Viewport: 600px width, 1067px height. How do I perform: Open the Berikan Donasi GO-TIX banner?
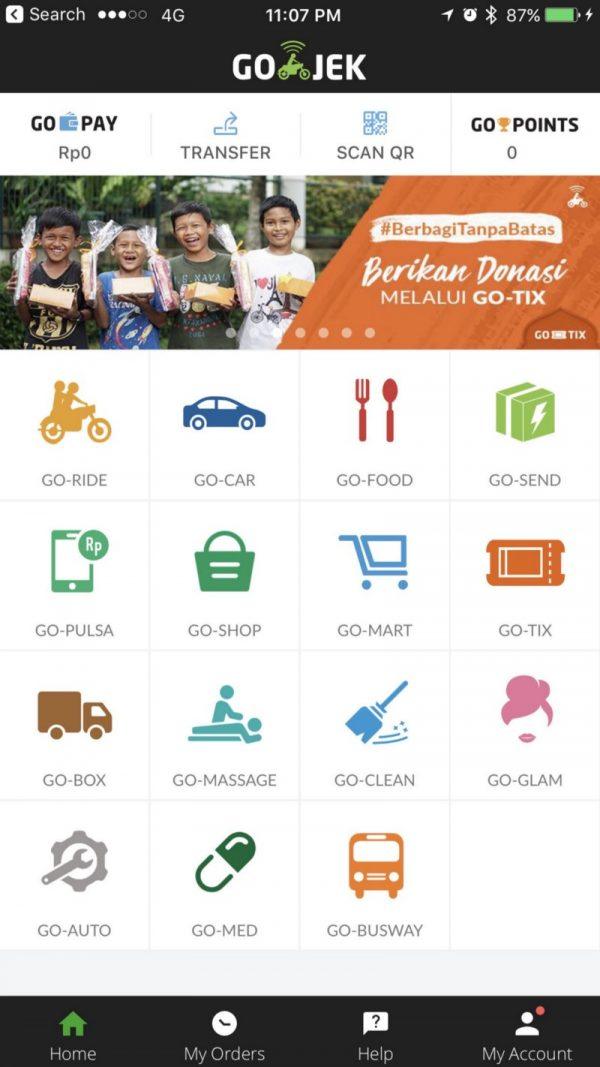pos(300,262)
